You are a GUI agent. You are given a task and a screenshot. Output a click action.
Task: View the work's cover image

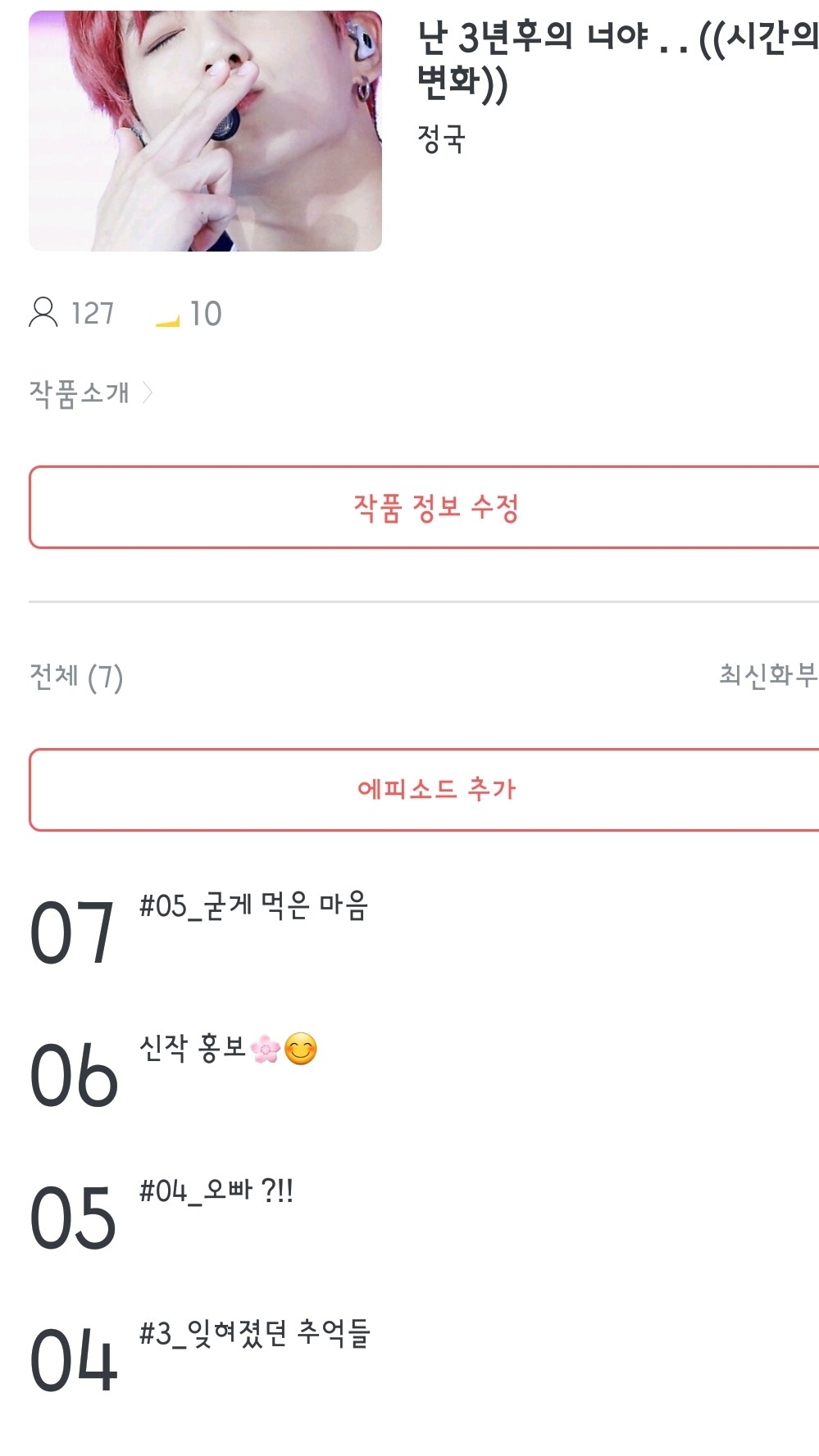click(x=205, y=131)
